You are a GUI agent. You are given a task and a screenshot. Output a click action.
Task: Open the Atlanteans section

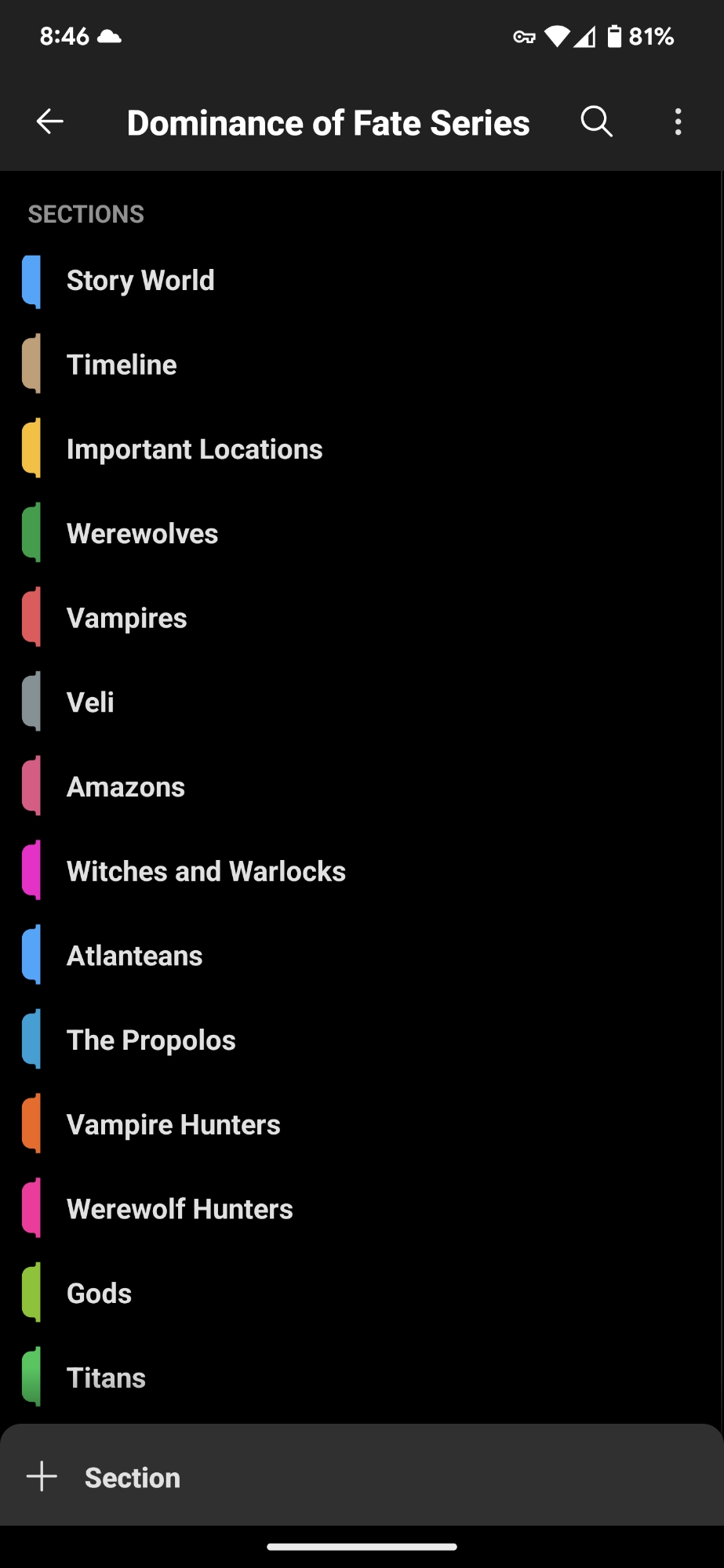(134, 956)
